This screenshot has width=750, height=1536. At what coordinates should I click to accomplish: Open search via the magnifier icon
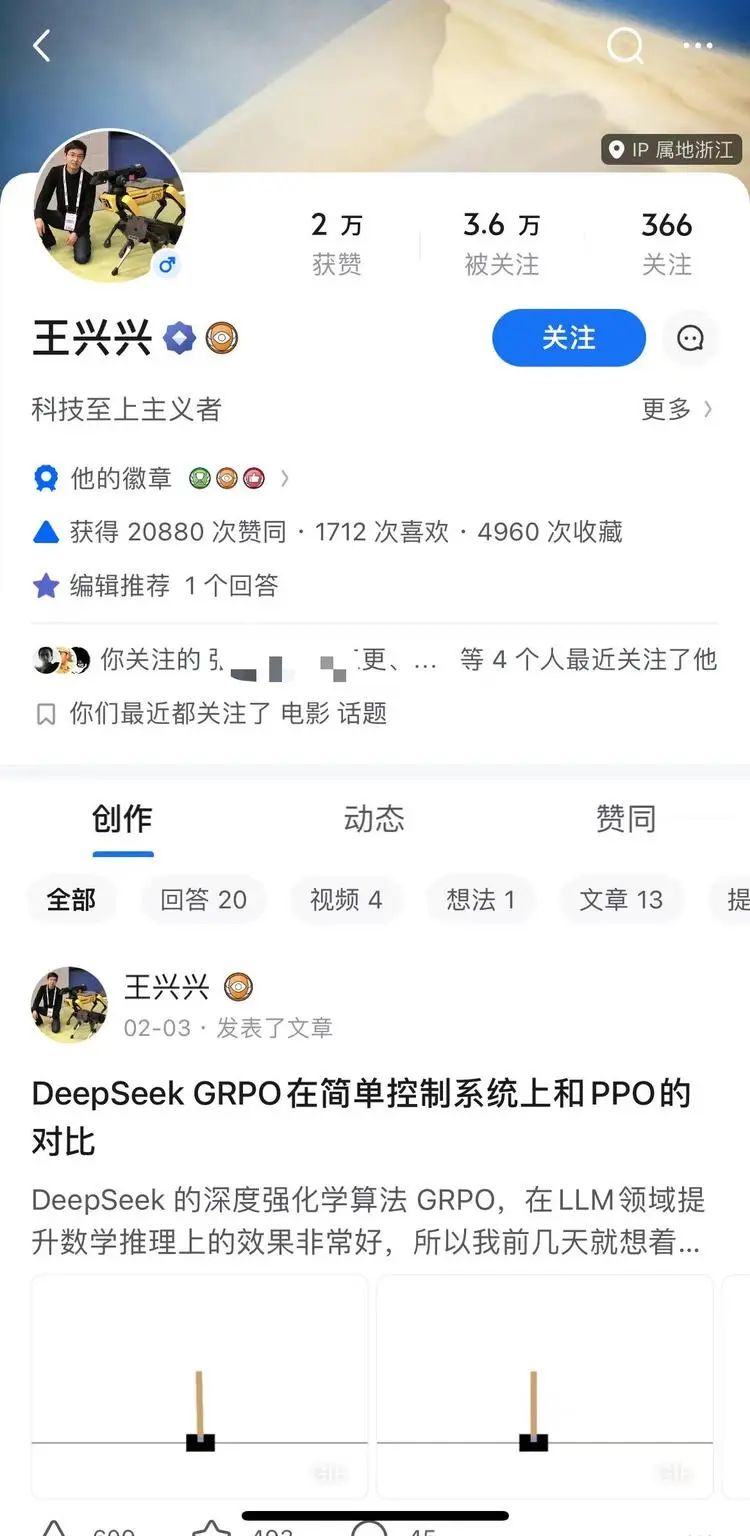point(626,45)
